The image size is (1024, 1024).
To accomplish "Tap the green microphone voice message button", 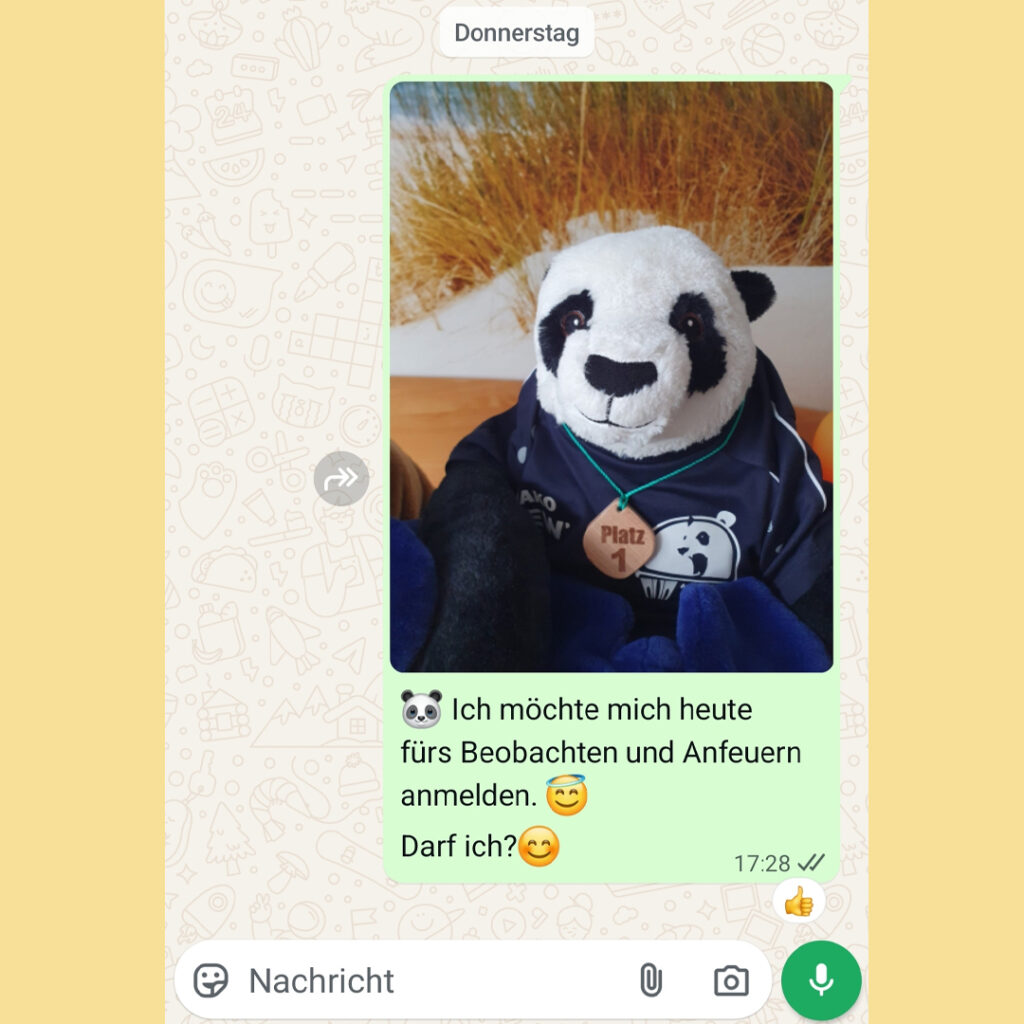I will click(x=821, y=981).
